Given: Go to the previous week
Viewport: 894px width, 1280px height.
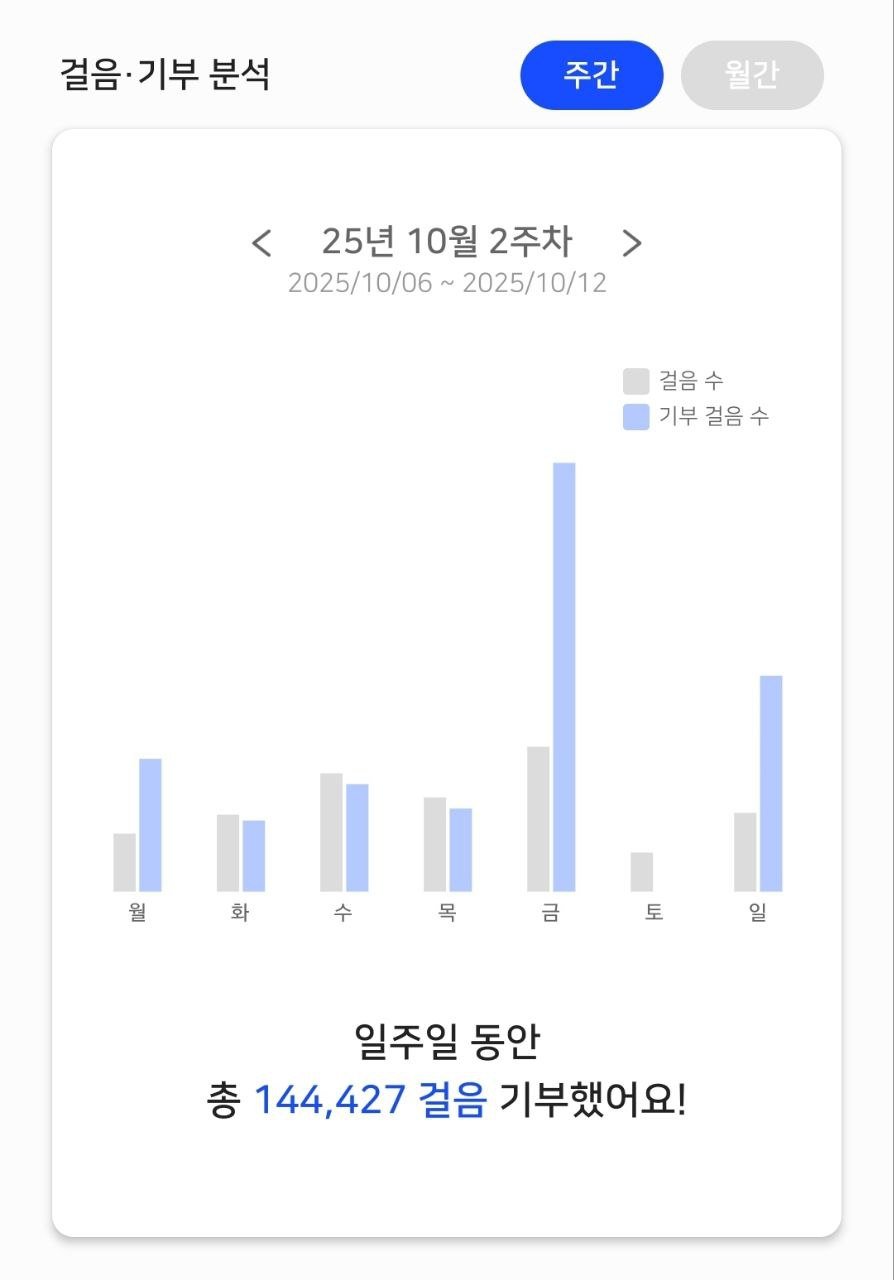Looking at the screenshot, I should point(262,242).
